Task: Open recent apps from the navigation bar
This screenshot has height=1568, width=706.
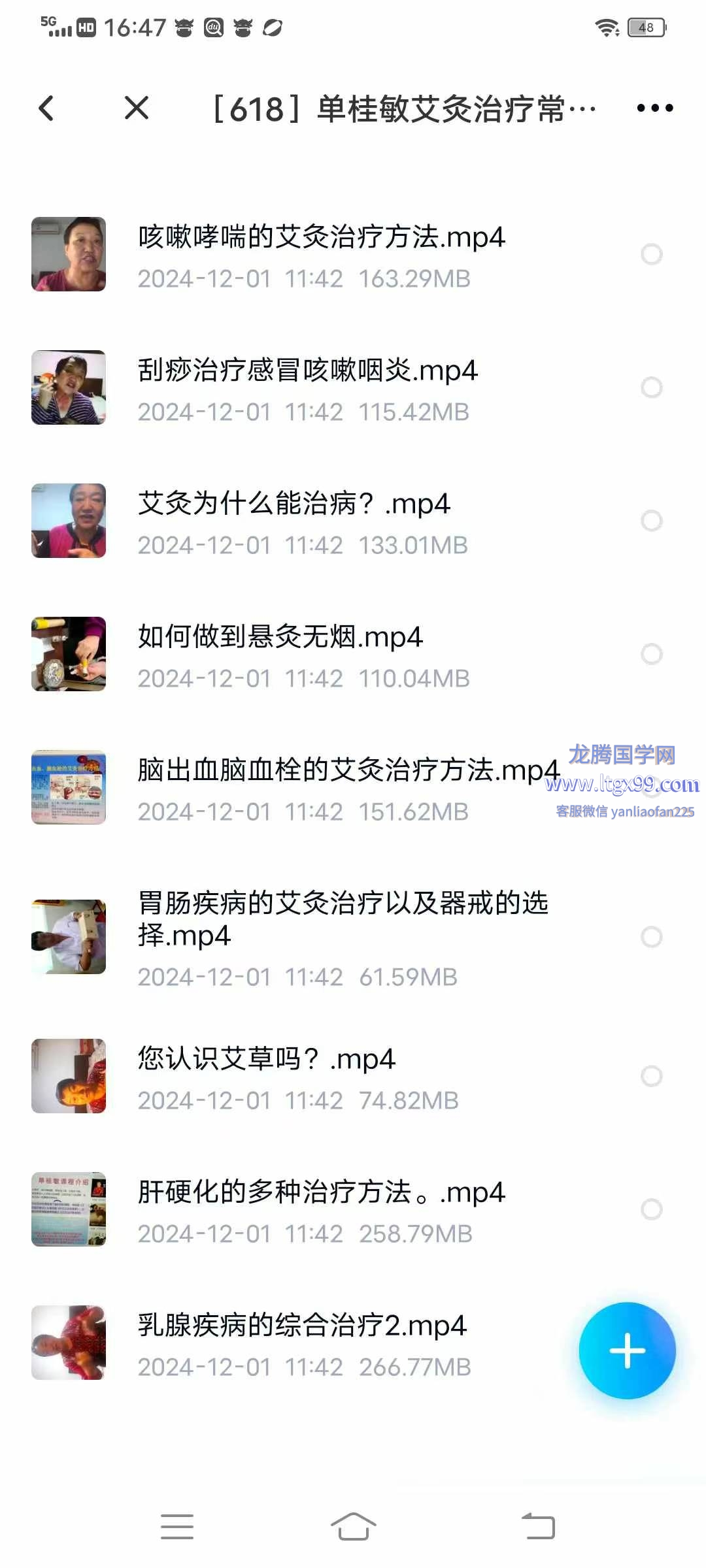Action: [x=177, y=1527]
